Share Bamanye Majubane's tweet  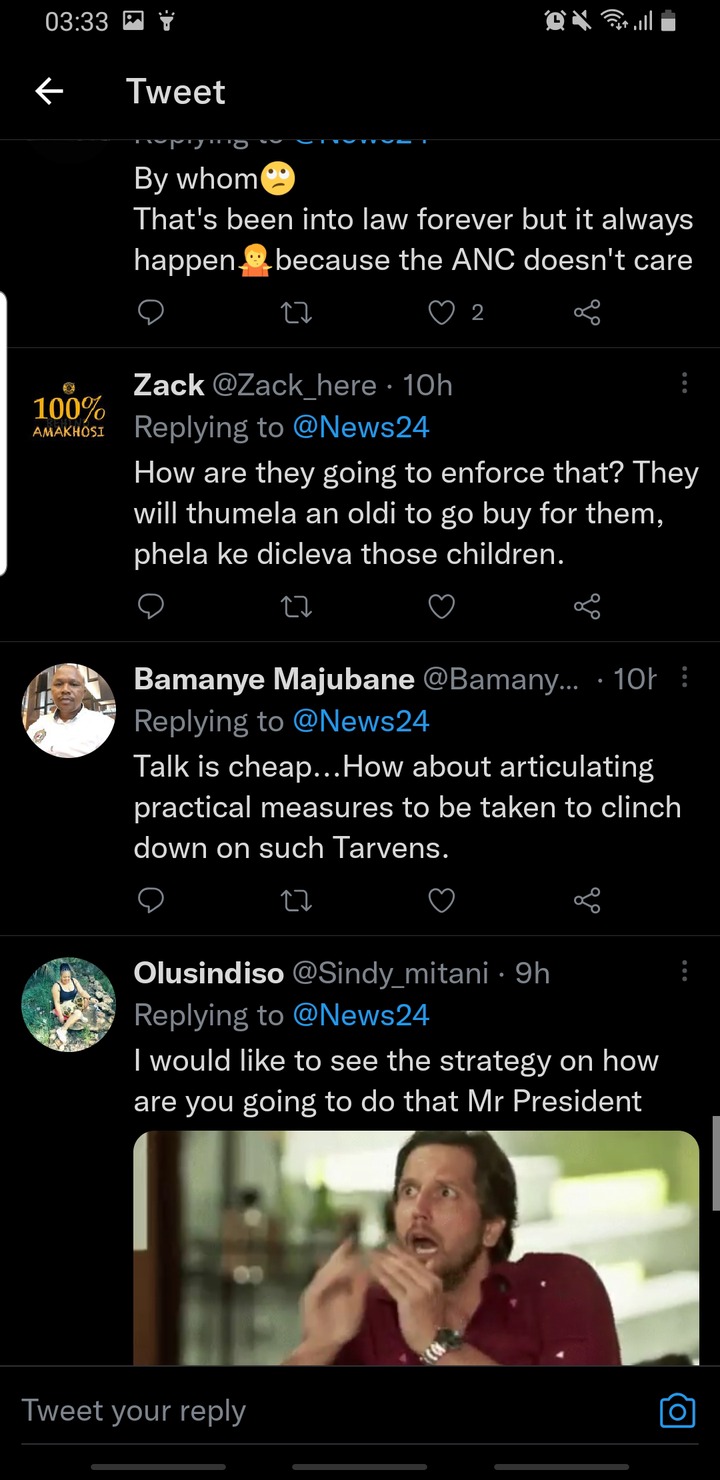coord(587,900)
